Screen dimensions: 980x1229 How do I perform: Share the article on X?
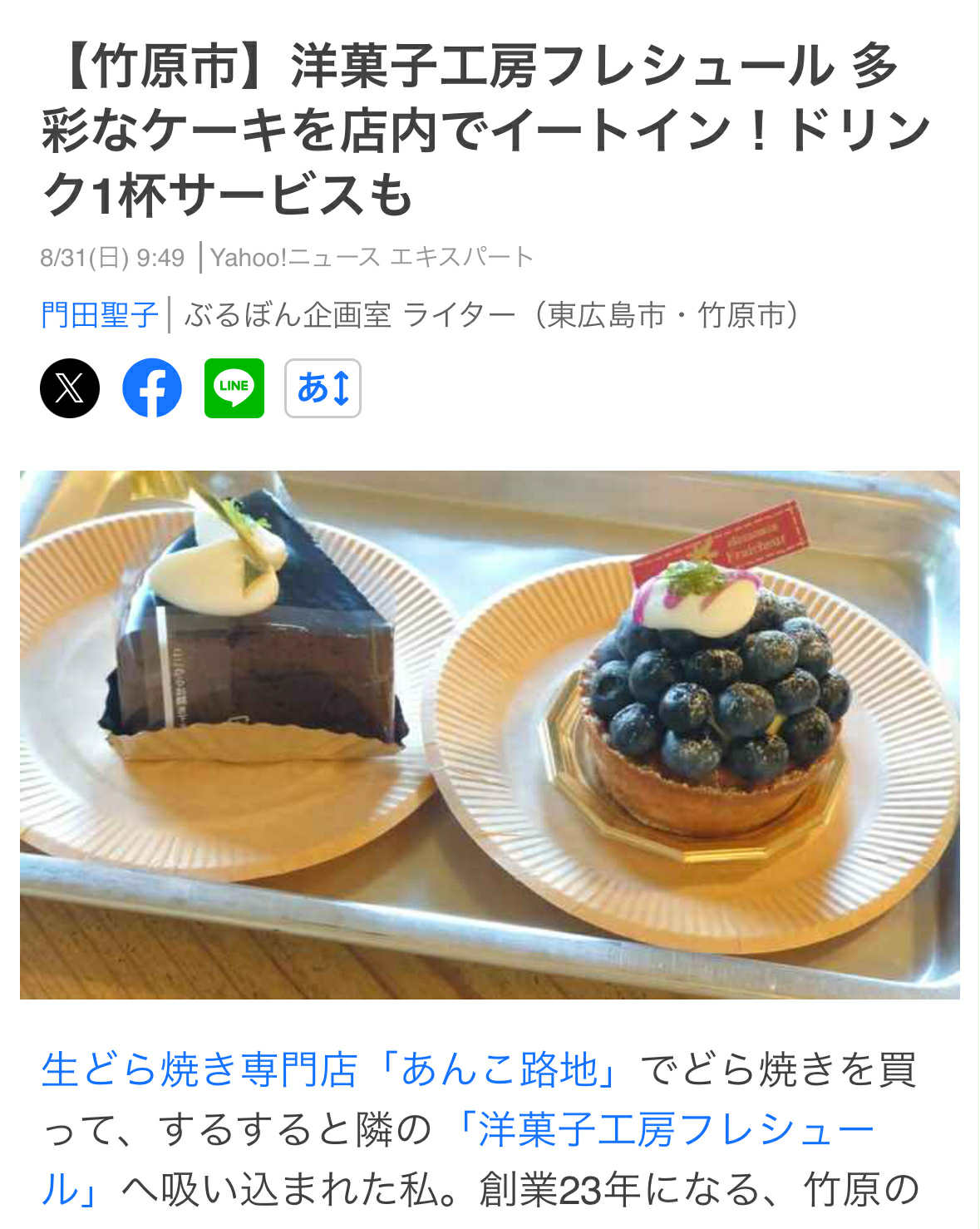70,388
